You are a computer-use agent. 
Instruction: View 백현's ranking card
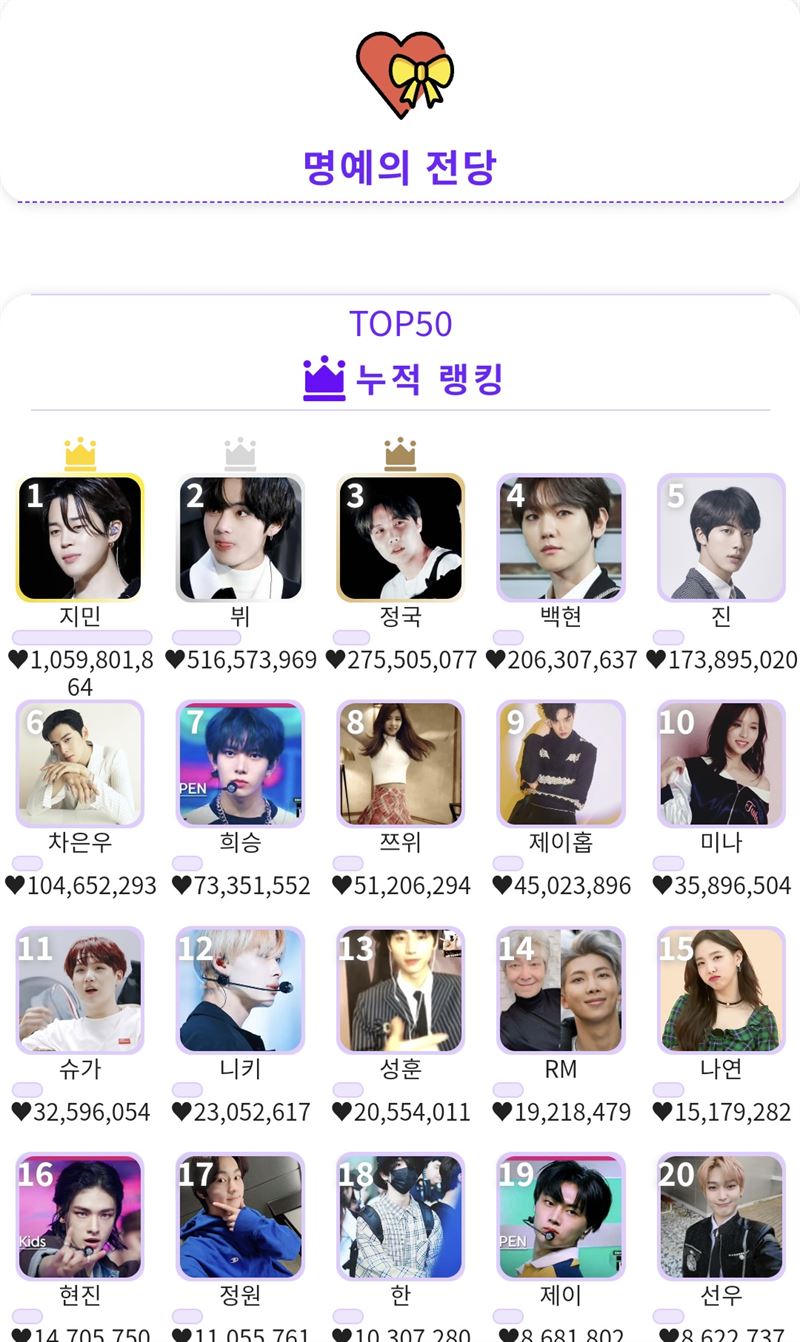[561, 538]
